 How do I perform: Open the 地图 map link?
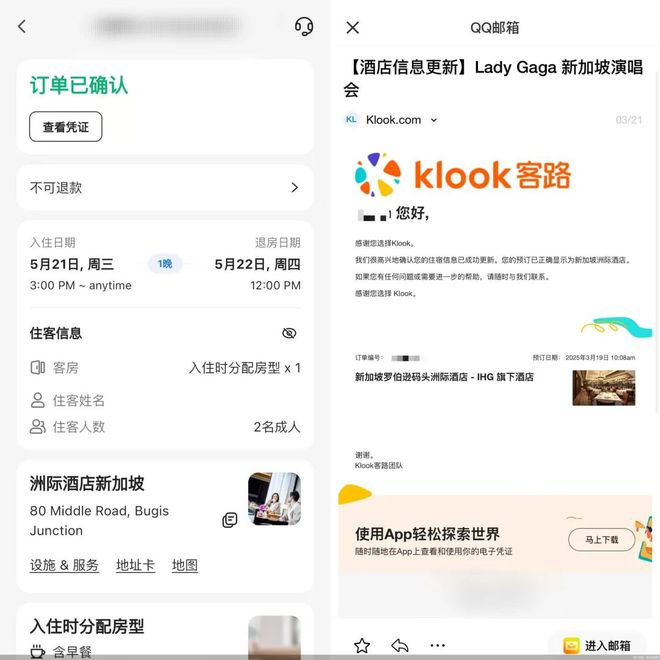[x=184, y=565]
